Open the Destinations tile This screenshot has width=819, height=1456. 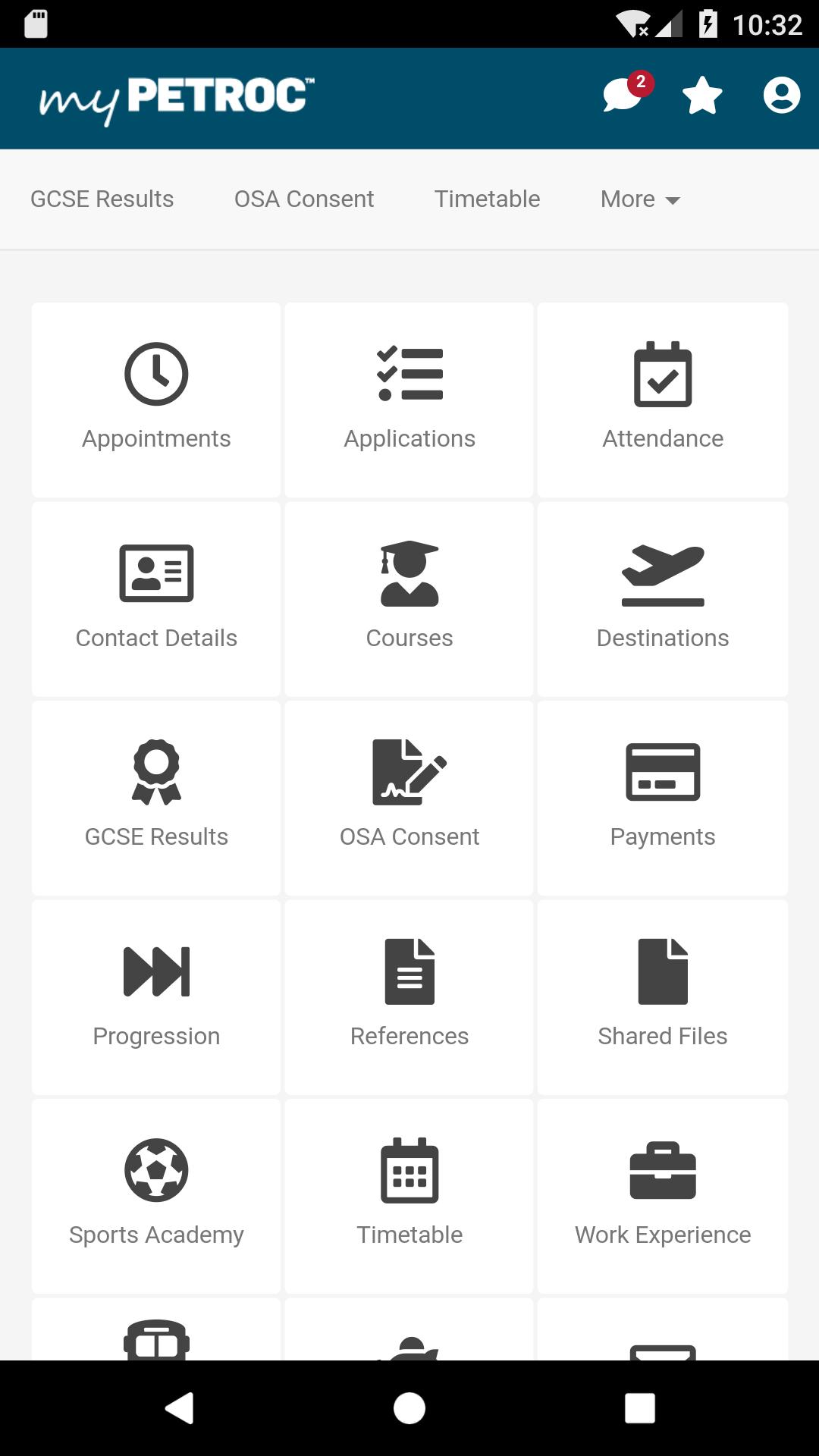663,599
